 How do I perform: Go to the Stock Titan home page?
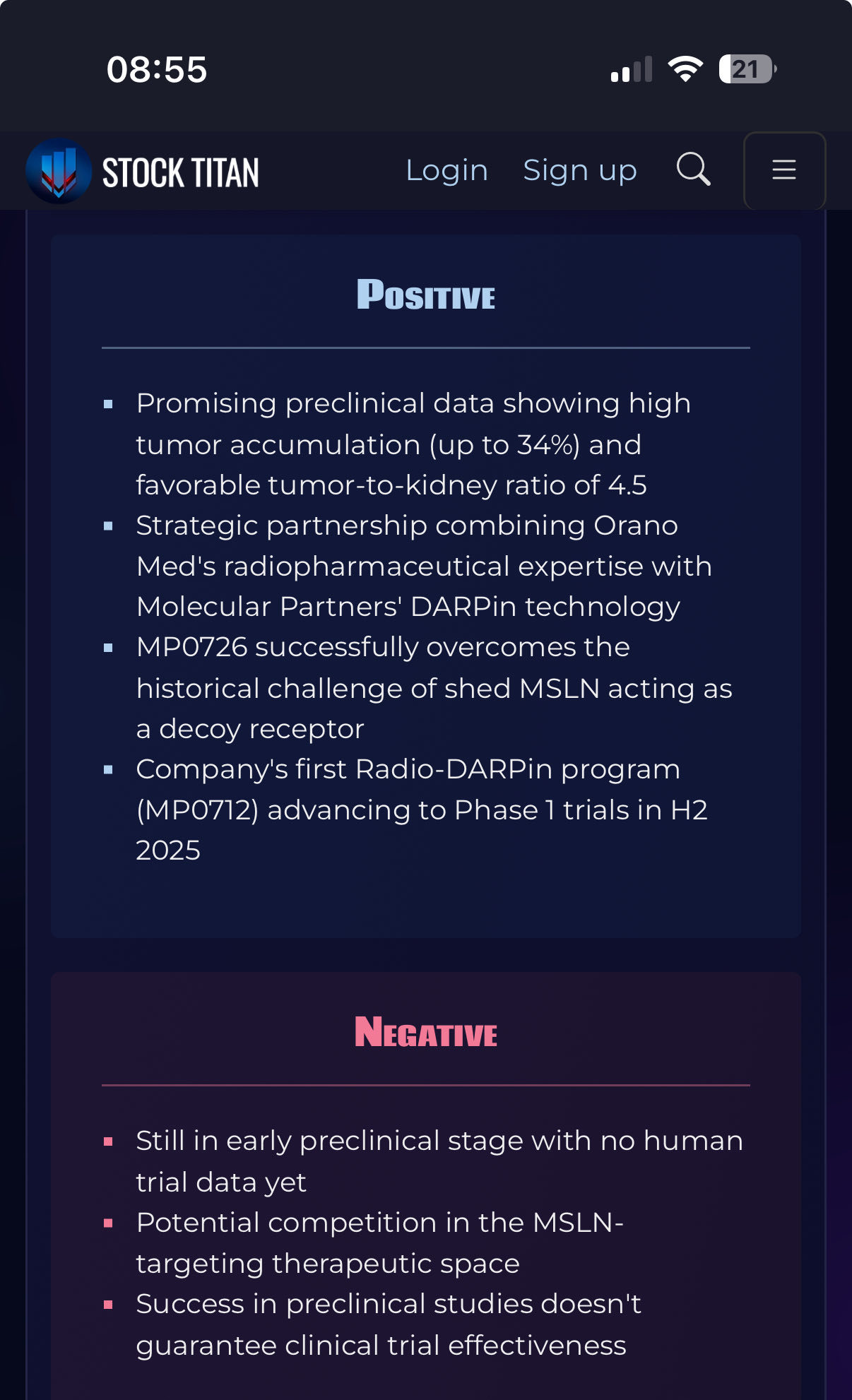(x=143, y=171)
